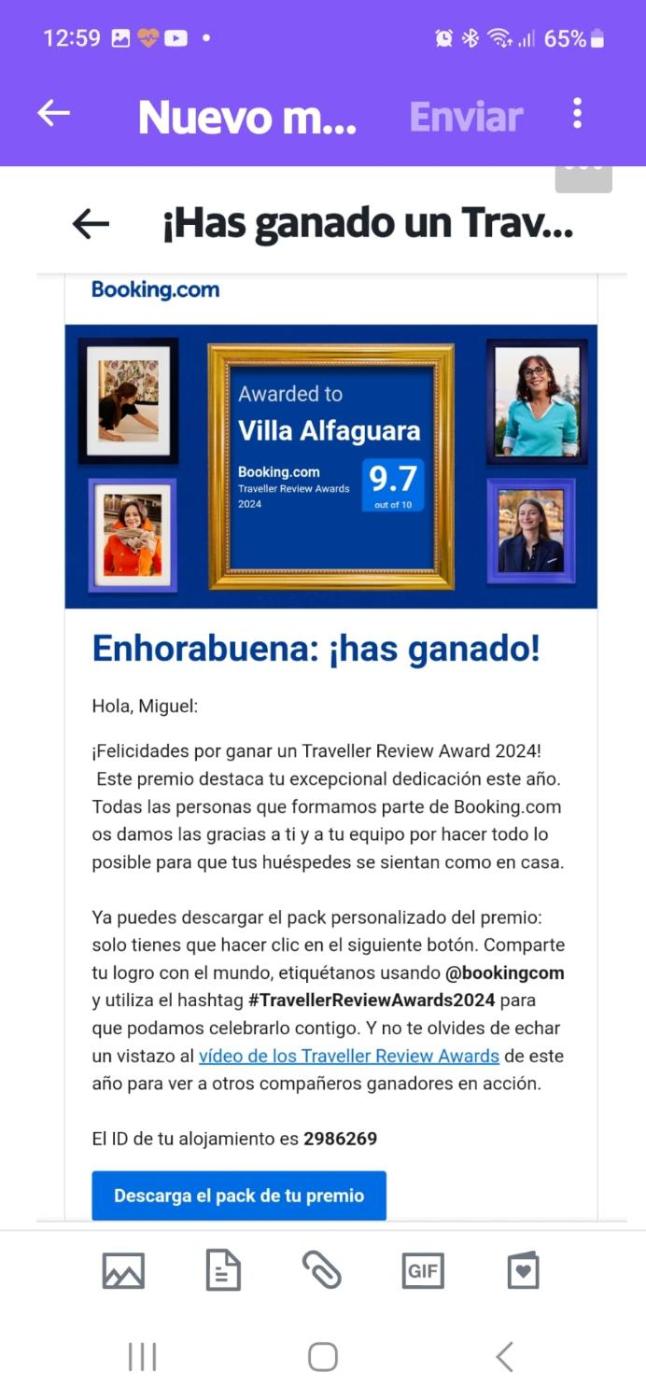Tap Enviar to send the message
646x1400 pixels.
click(x=466, y=117)
